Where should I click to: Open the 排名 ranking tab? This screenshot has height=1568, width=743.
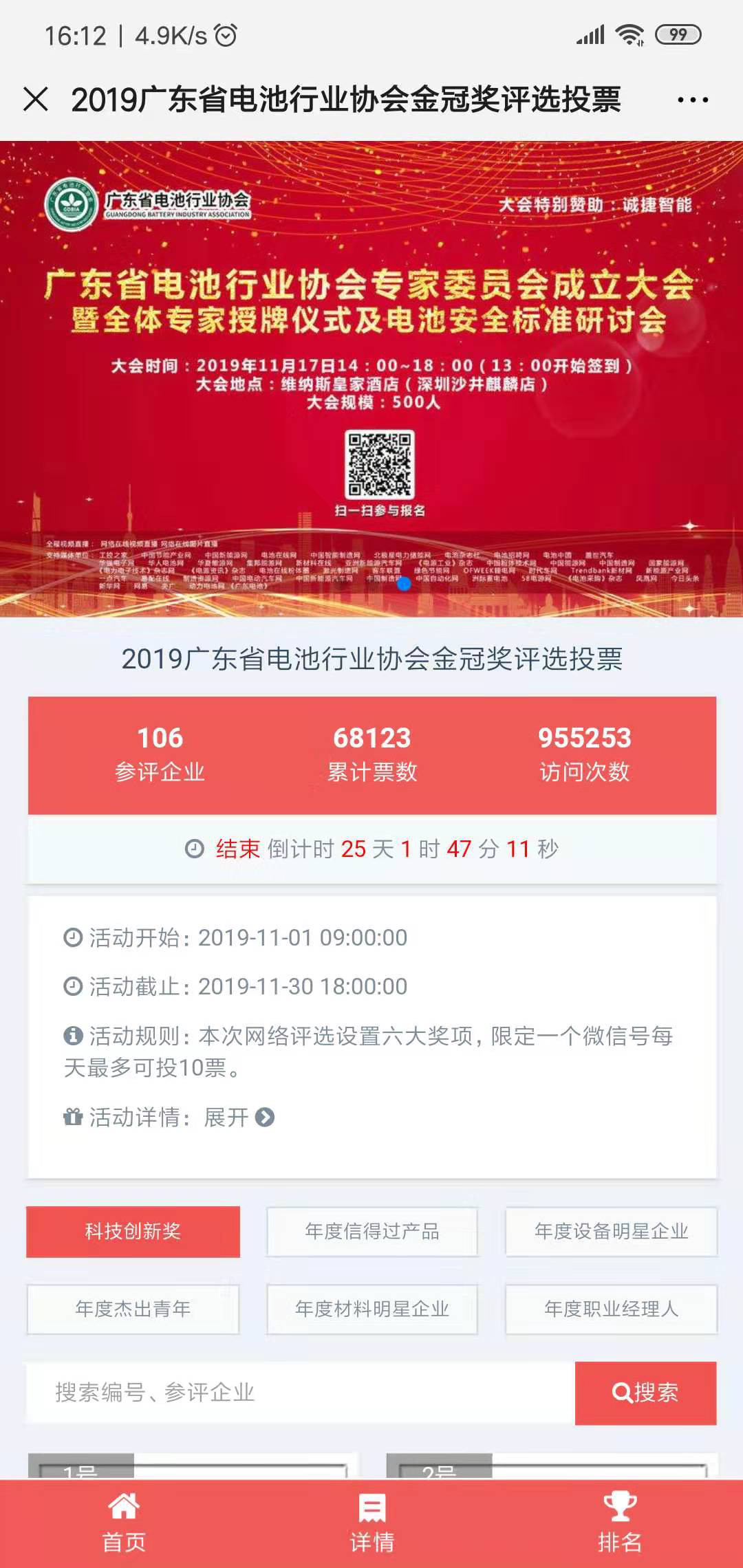click(619, 1523)
